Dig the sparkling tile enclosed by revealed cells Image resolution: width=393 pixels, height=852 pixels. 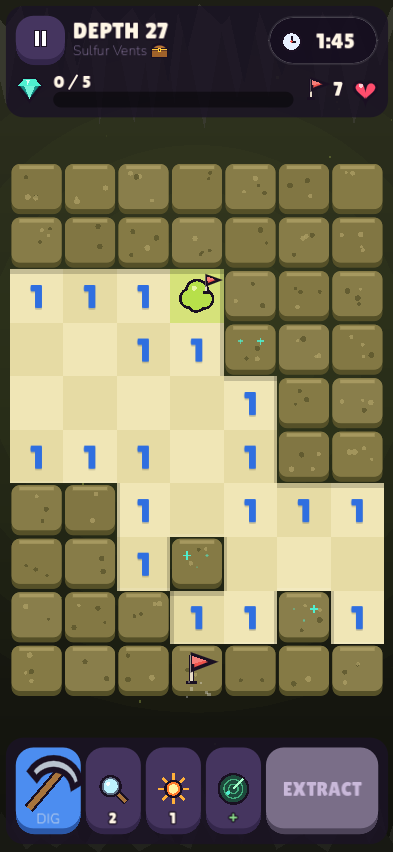pos(197,564)
